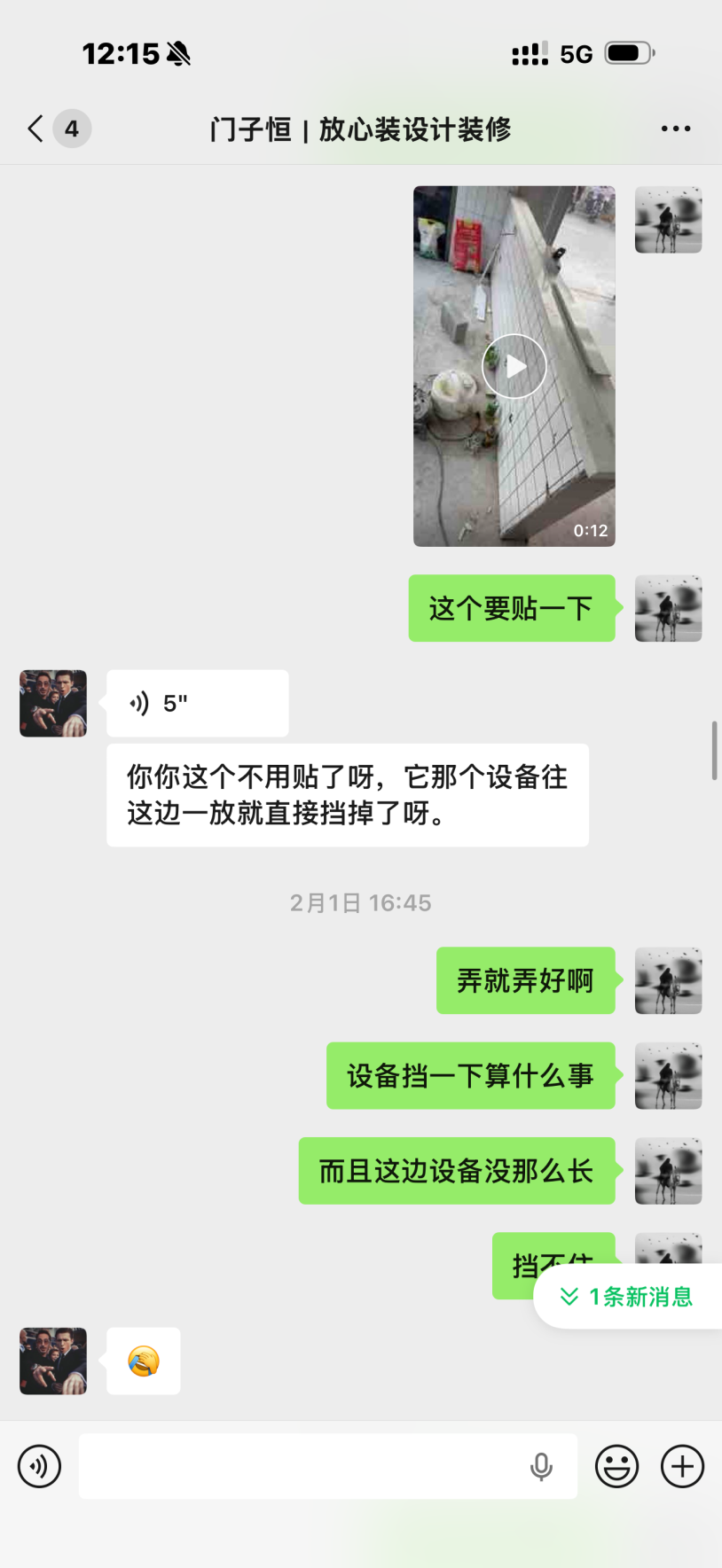Image resolution: width=722 pixels, height=1568 pixels.
Task: Open the three-dot chat options menu
Action: pos(675,129)
